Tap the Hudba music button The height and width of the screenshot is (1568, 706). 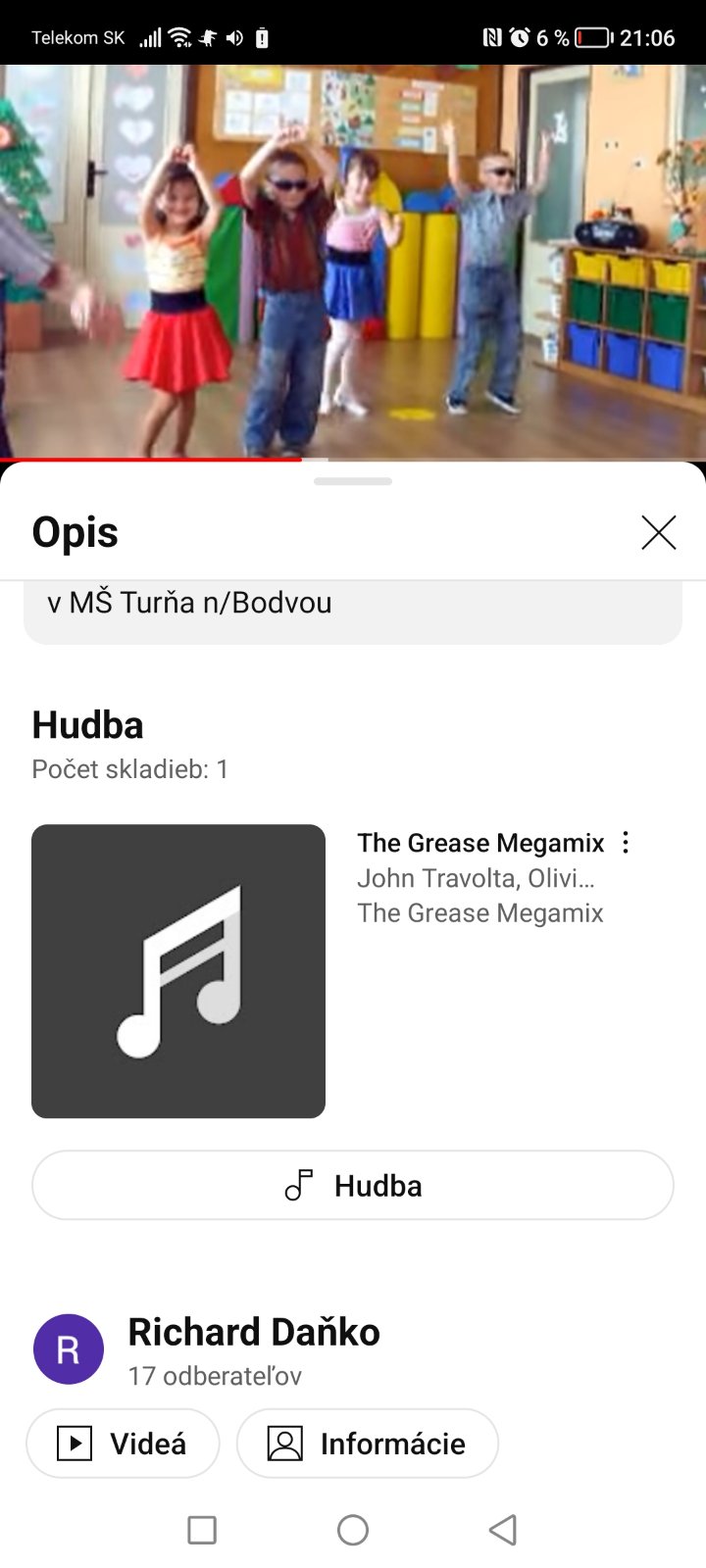tap(353, 1185)
